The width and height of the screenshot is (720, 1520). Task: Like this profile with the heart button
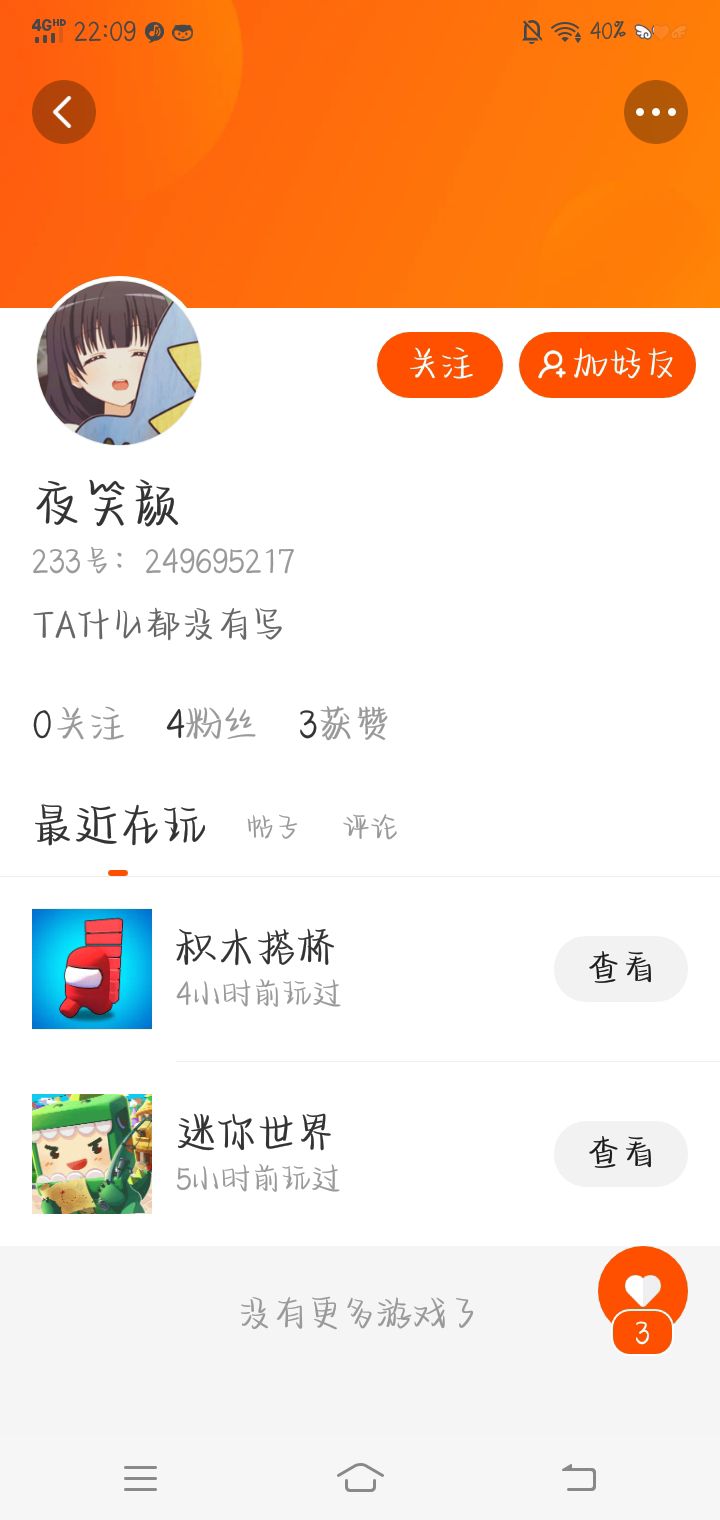pyautogui.click(x=642, y=1292)
